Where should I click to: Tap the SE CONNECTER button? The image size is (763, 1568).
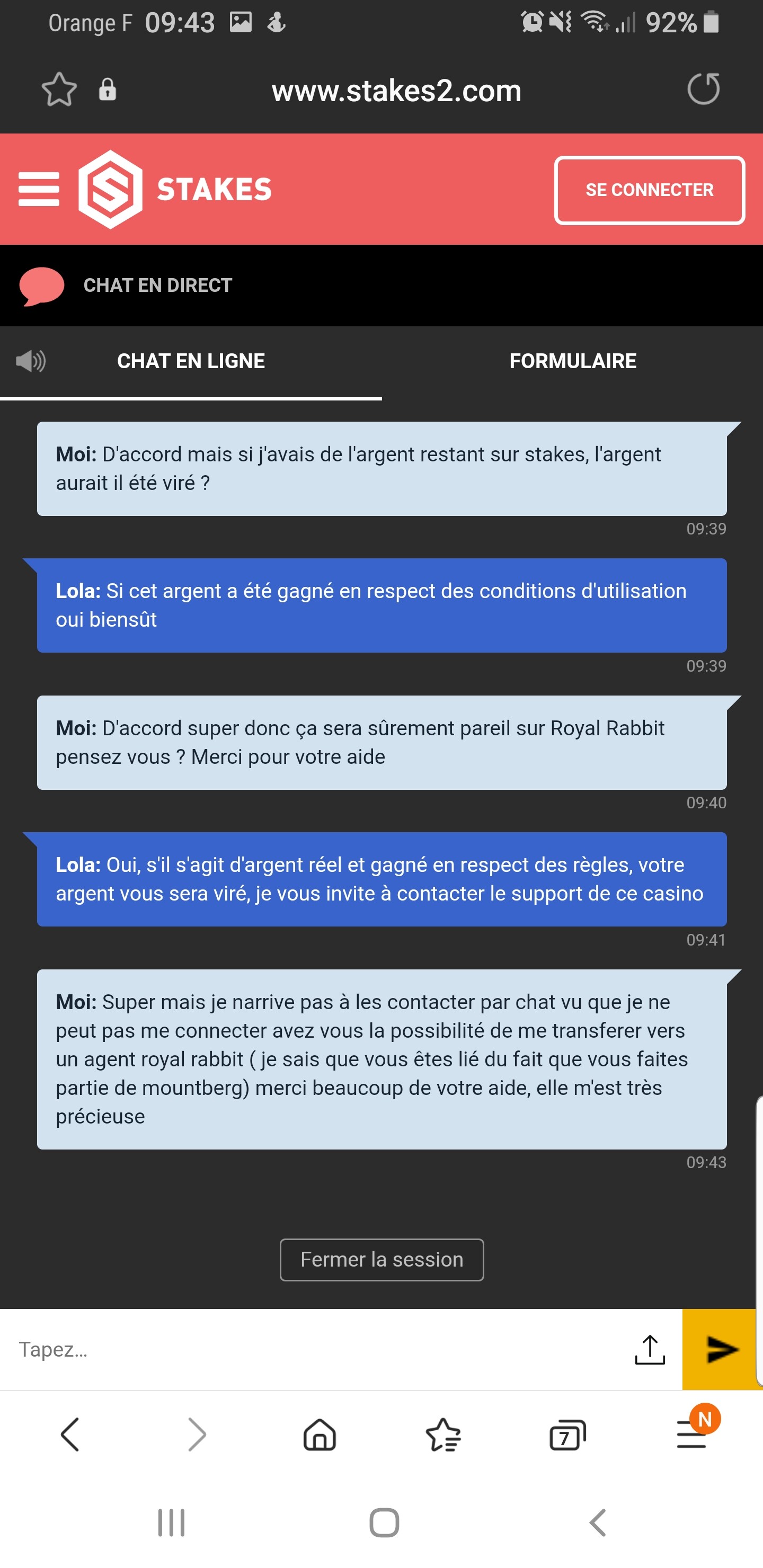click(x=649, y=190)
